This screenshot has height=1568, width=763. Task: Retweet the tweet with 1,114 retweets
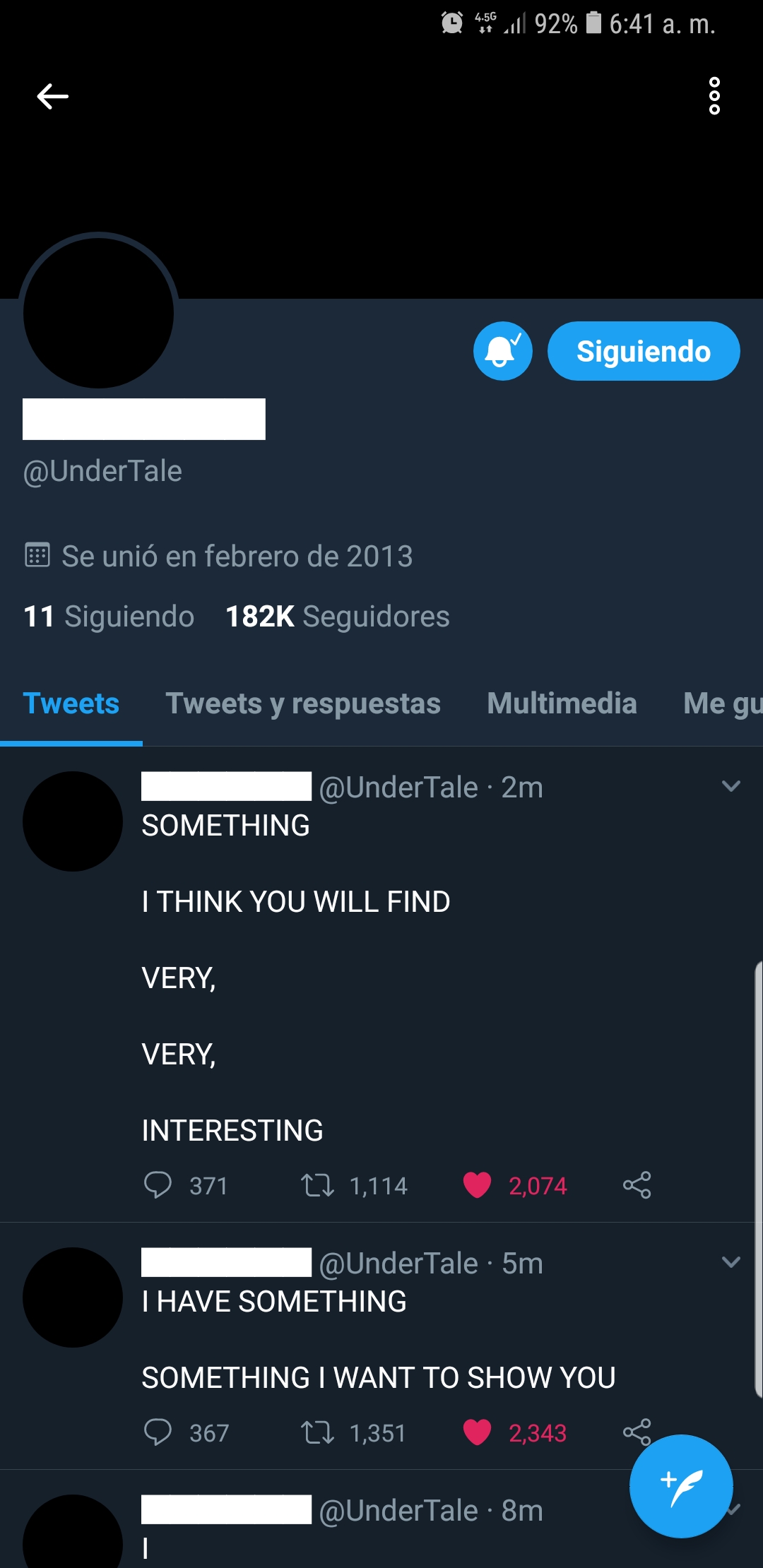pyautogui.click(x=317, y=1185)
